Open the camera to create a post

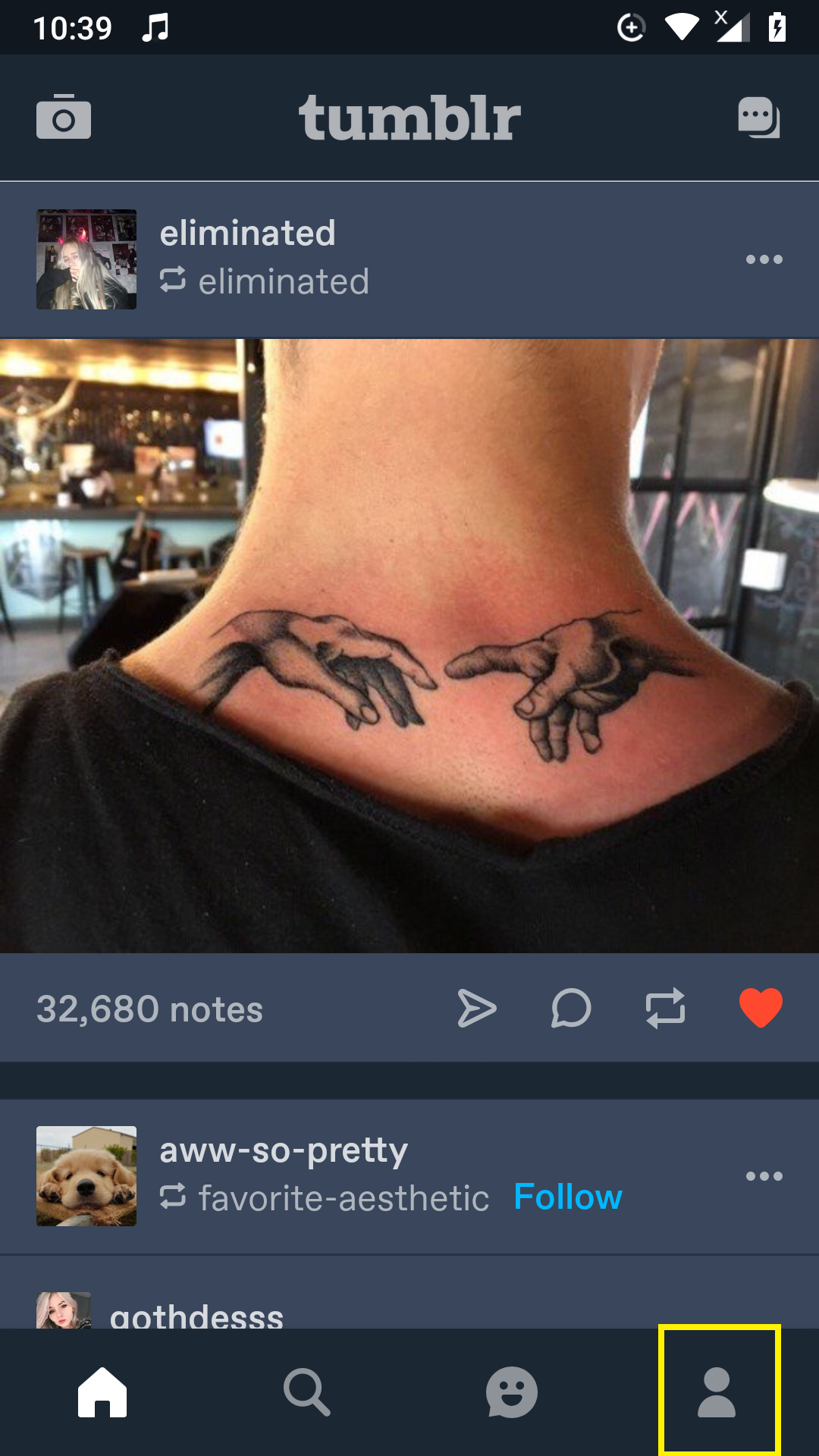click(x=64, y=118)
